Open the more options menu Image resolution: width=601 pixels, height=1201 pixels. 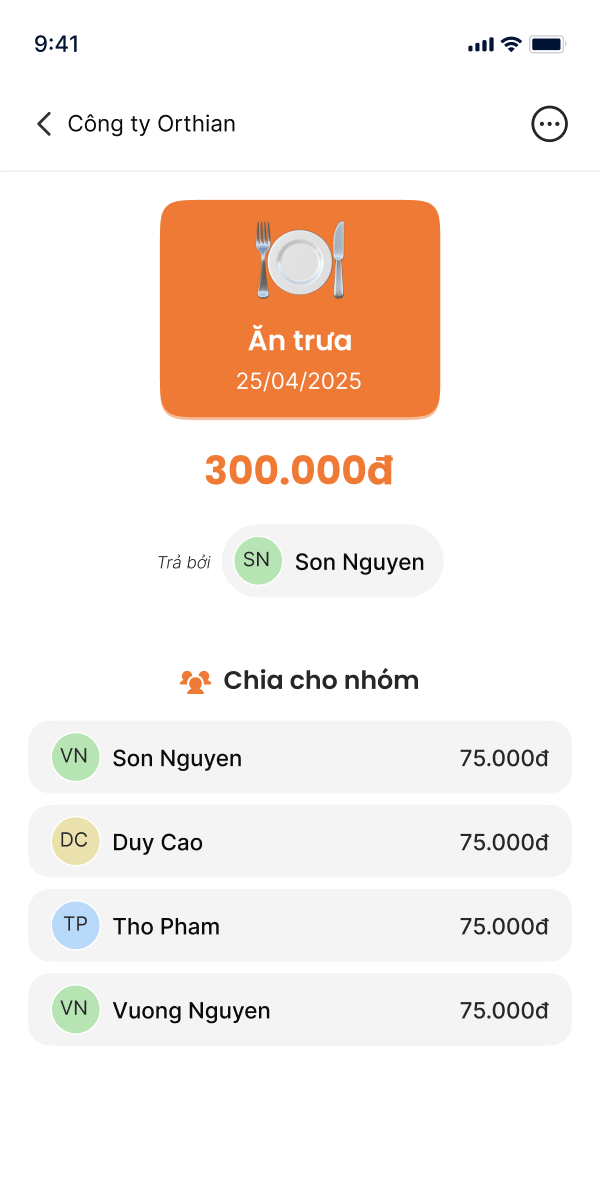[549, 124]
